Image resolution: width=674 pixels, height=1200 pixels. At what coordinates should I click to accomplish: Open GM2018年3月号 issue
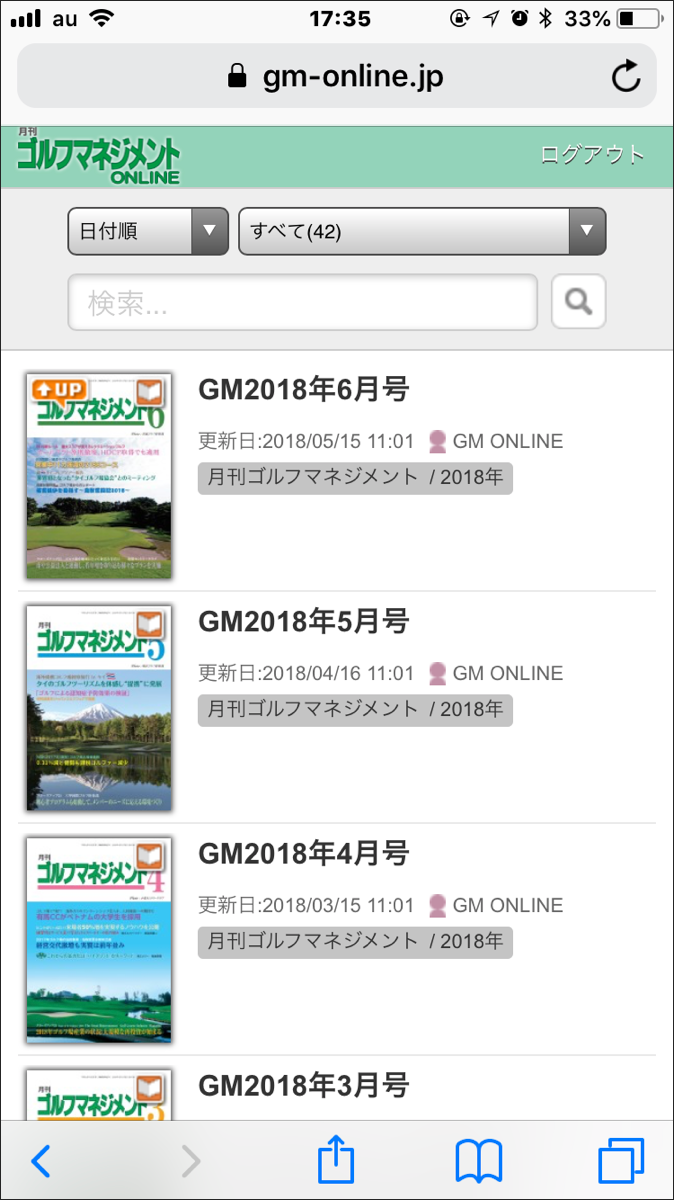coord(304,1085)
